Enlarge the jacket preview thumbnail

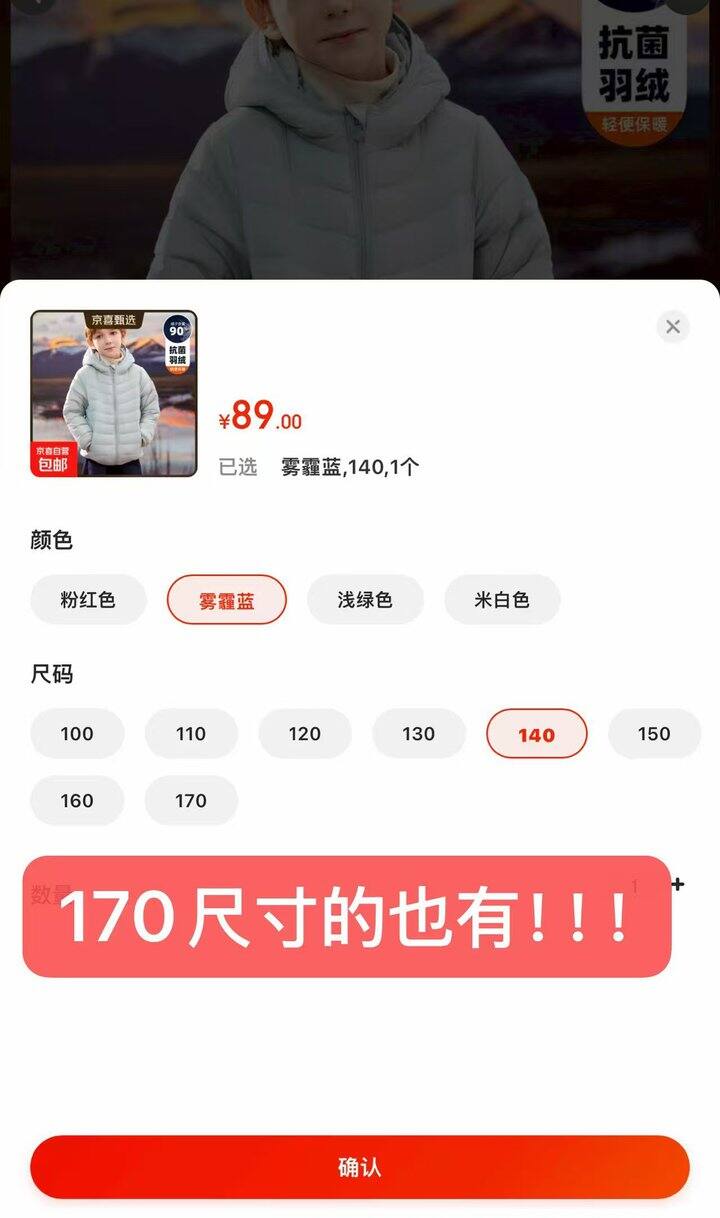(x=114, y=394)
